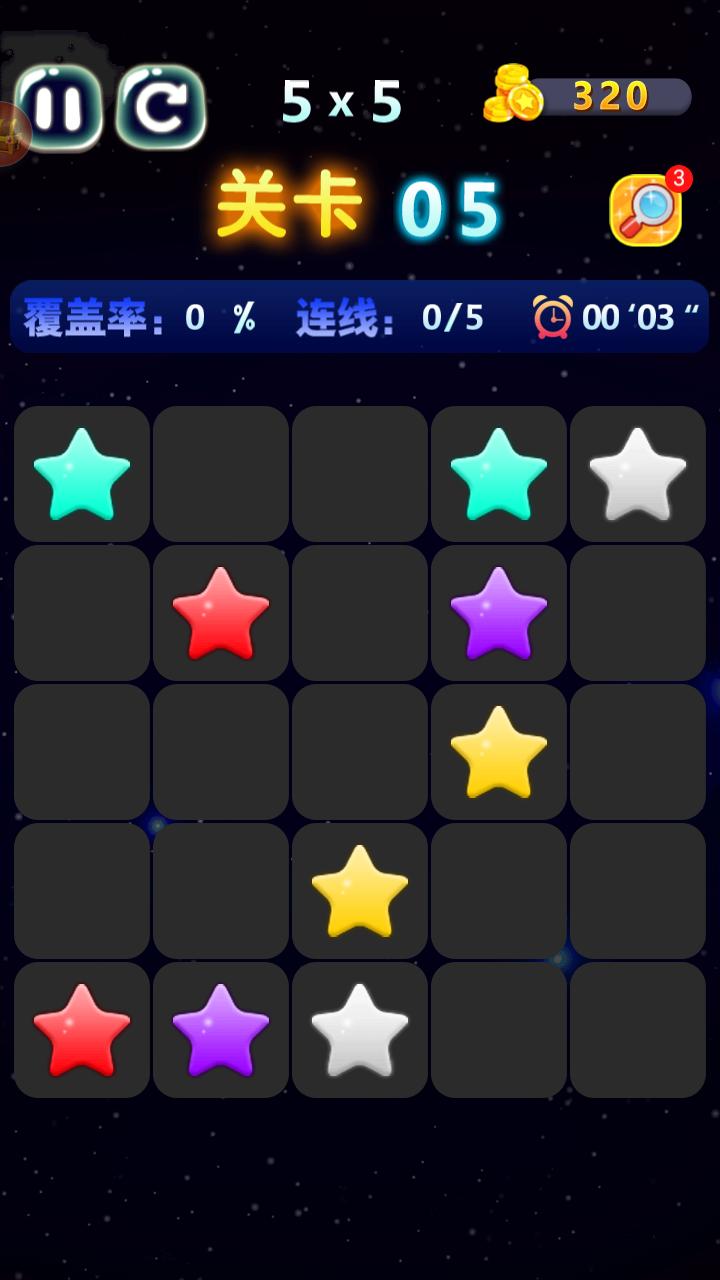The height and width of the screenshot is (1280, 720).
Task: Use the magnifier hint button
Action: [x=646, y=210]
